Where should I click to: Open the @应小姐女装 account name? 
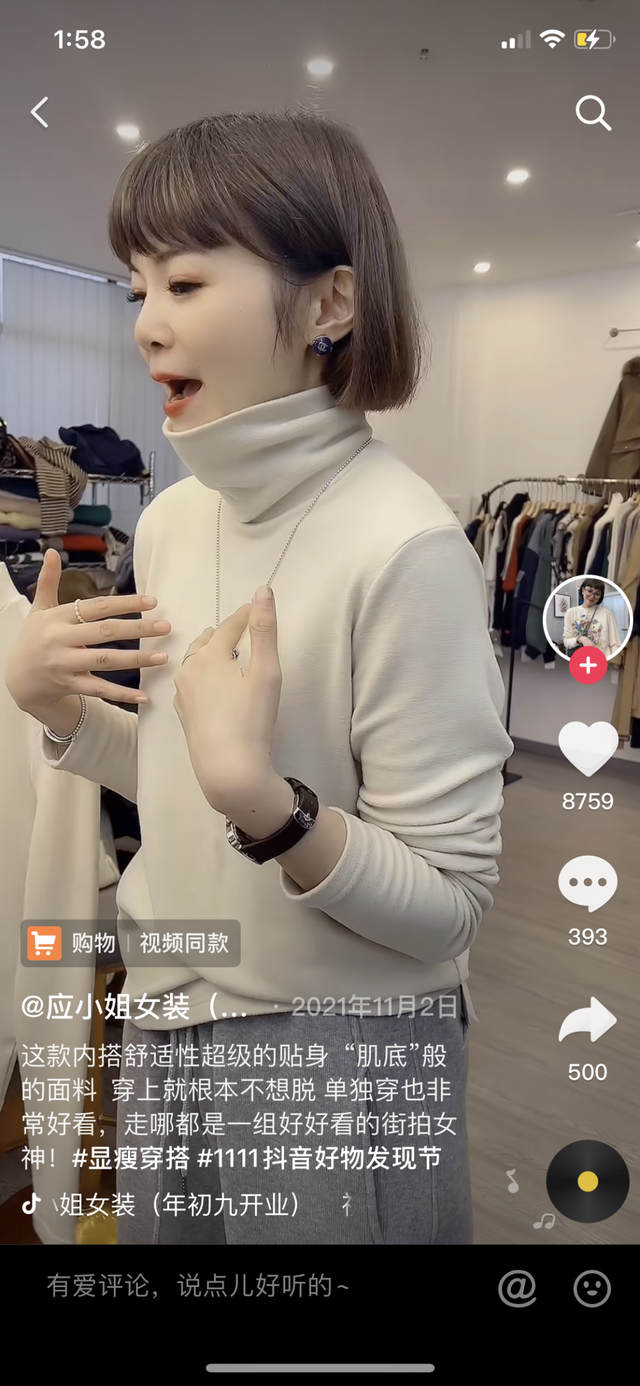tap(135, 1006)
